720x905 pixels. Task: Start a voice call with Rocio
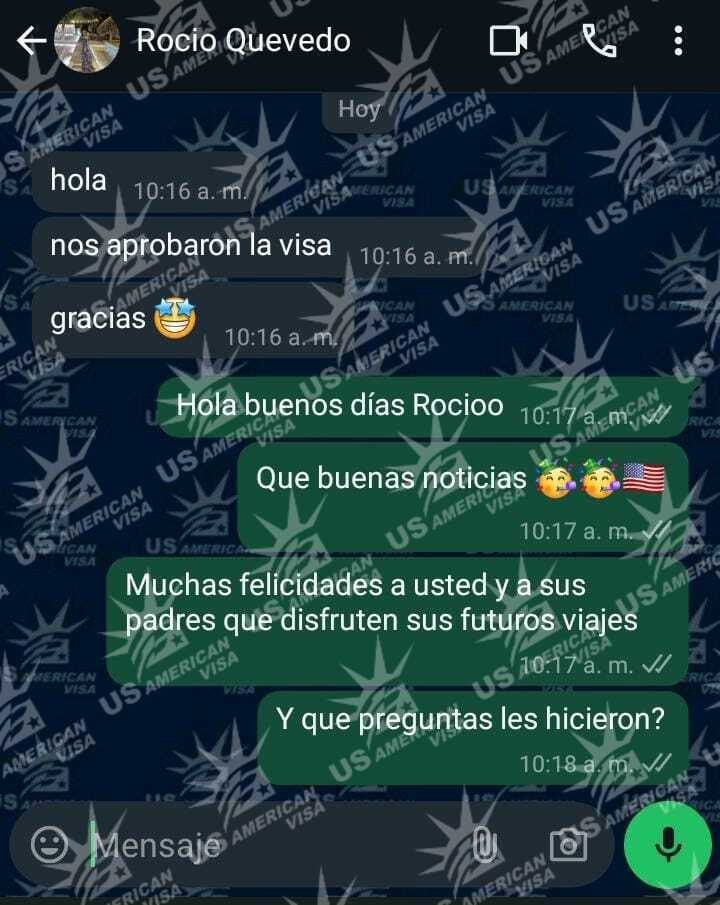(598, 41)
